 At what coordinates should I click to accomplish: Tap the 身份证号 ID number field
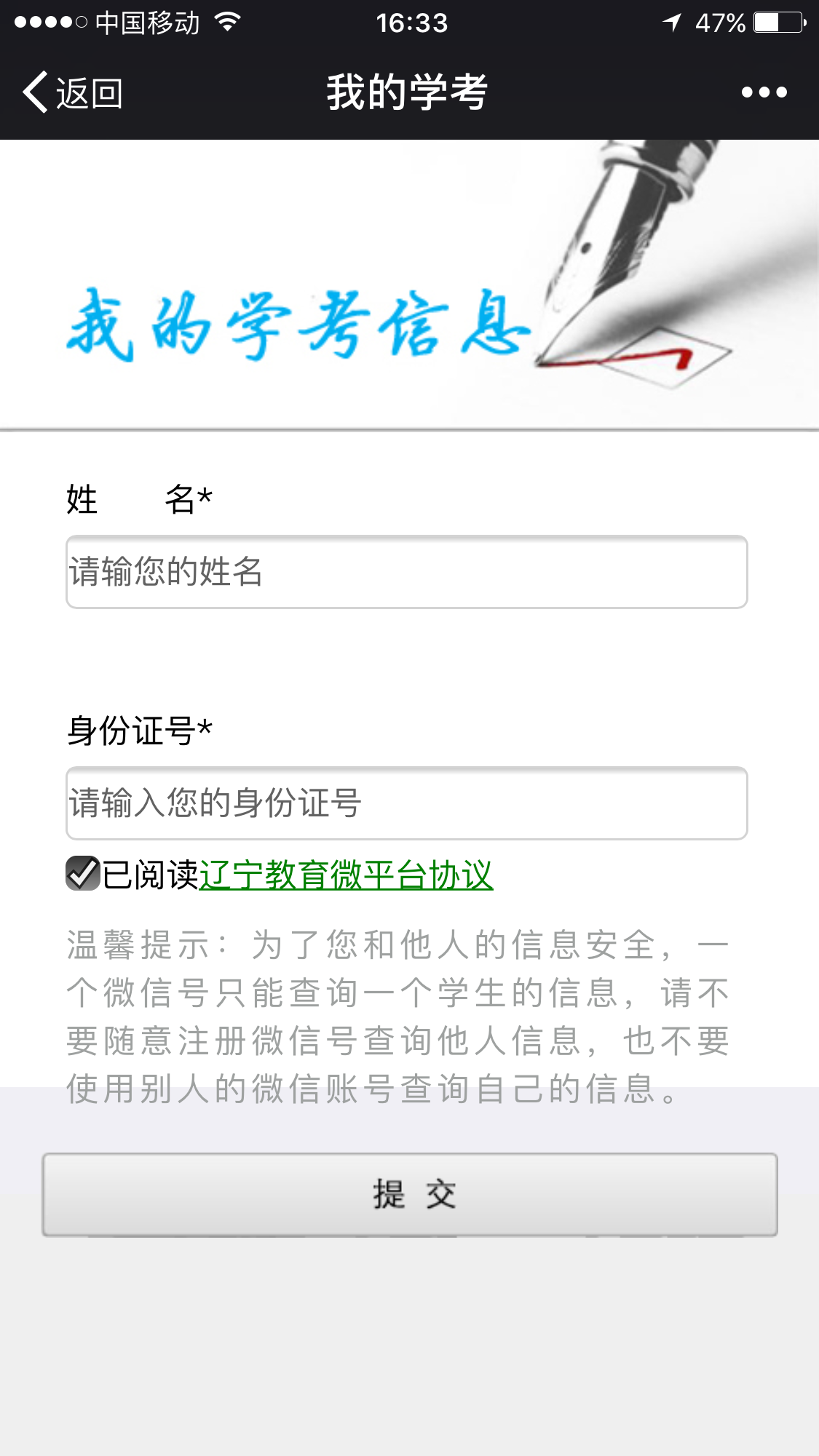coord(406,803)
